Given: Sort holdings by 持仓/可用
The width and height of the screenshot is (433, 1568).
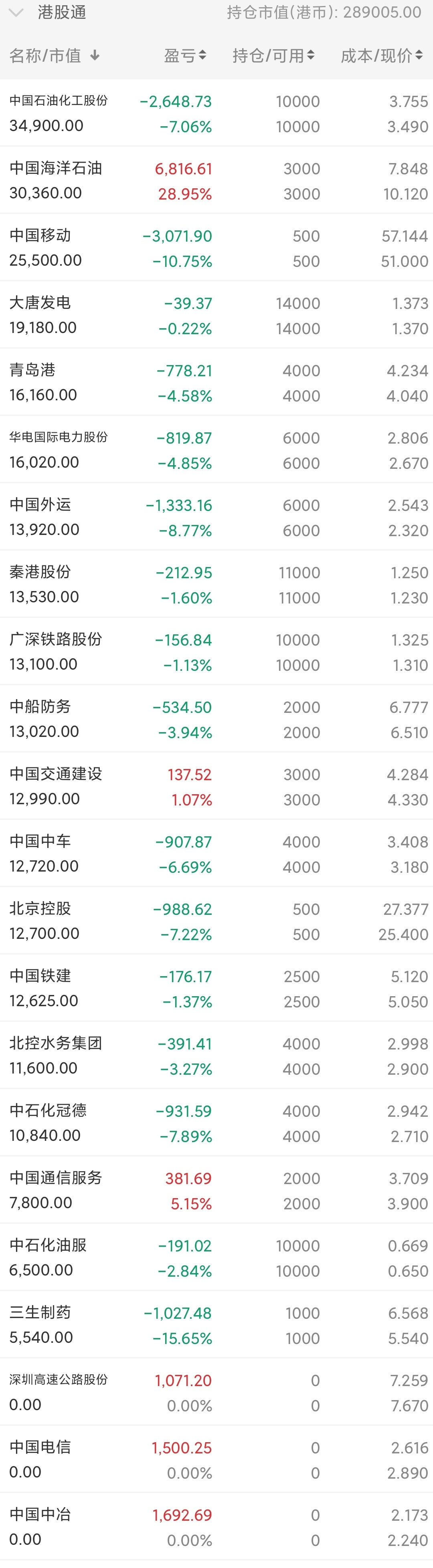Looking at the screenshot, I should point(273,56).
